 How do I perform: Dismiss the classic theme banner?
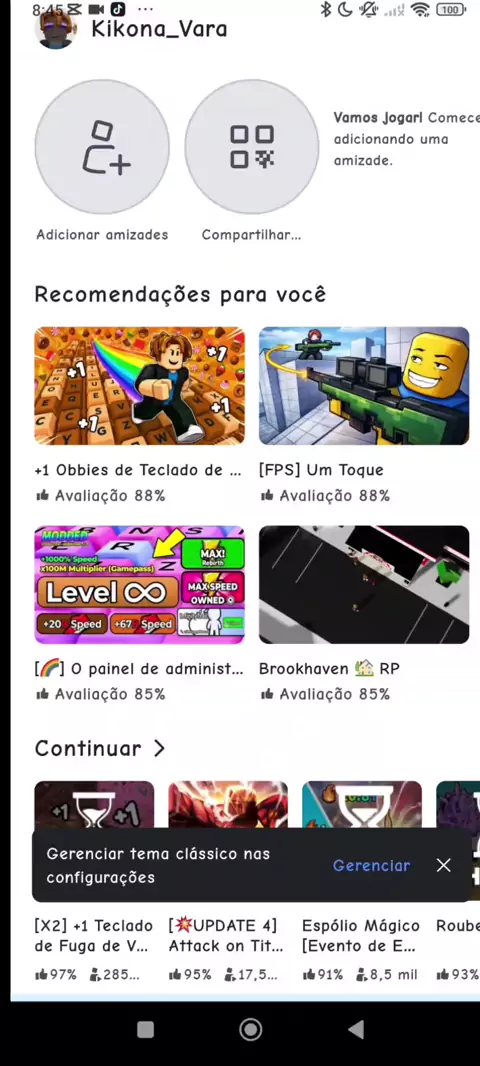tap(443, 865)
